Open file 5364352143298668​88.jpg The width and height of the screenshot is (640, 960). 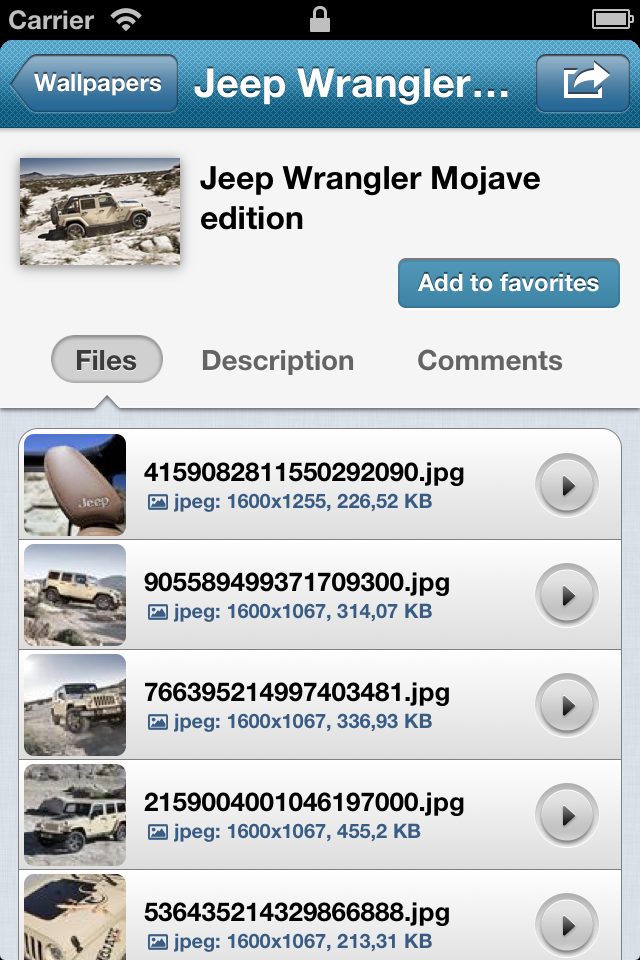click(x=320, y=915)
